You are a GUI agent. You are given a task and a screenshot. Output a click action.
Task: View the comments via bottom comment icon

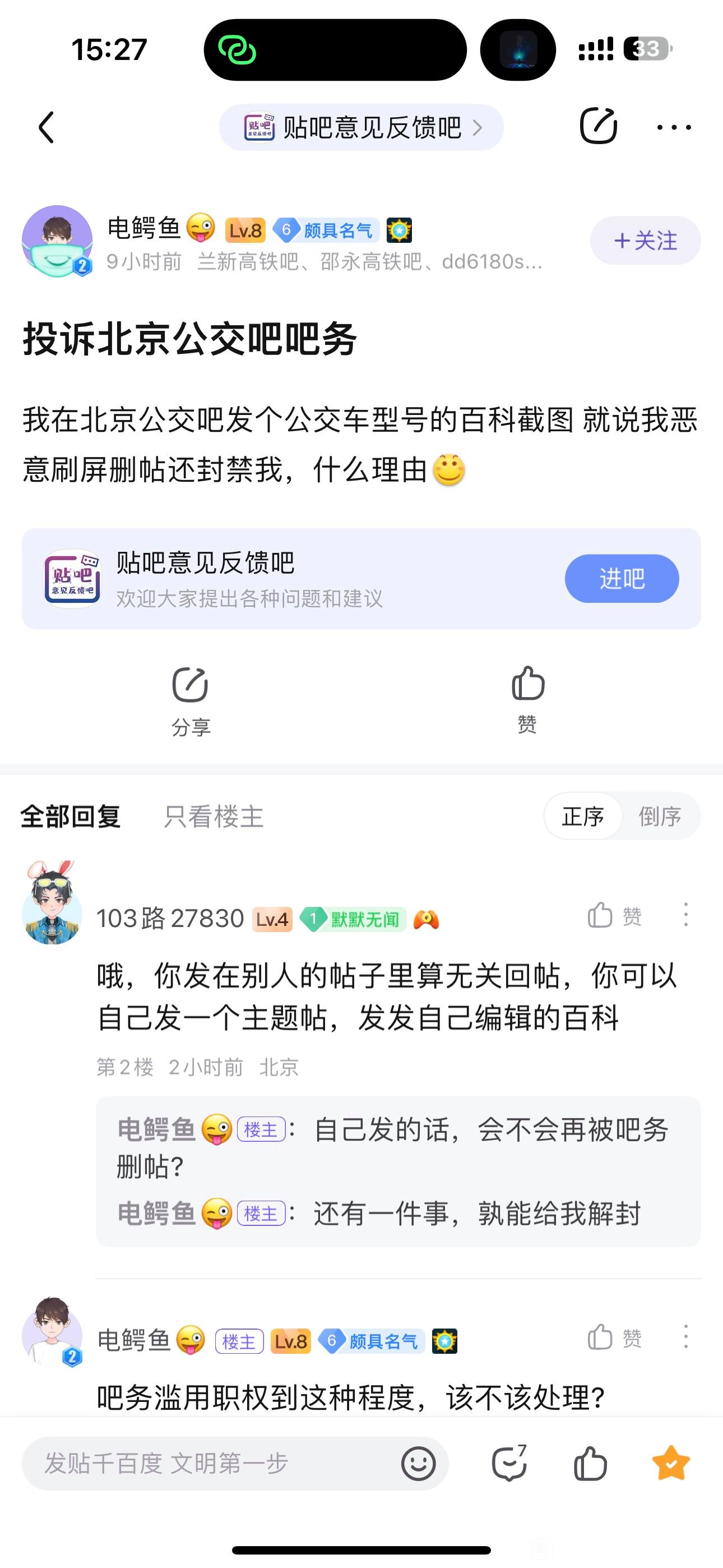point(509,1463)
